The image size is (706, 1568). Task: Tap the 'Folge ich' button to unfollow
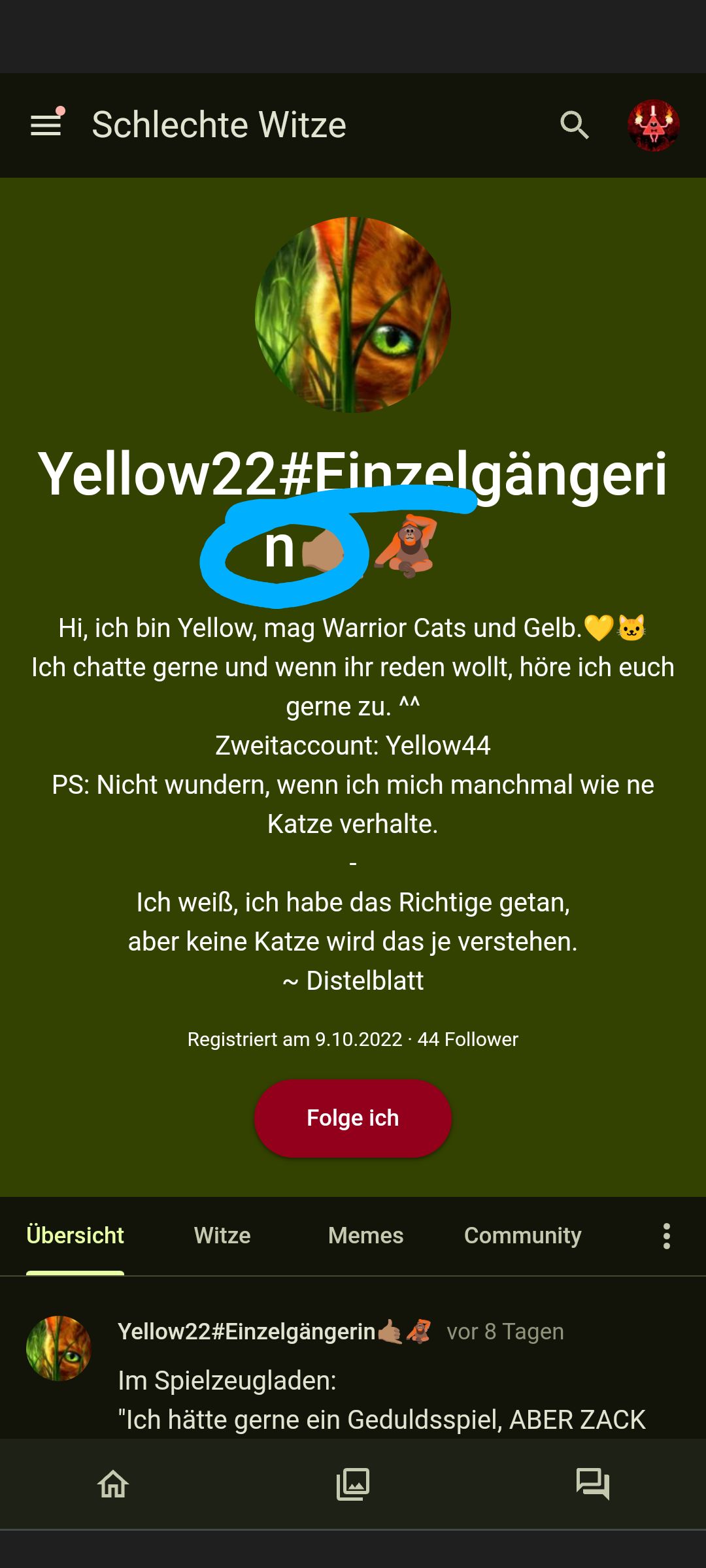[x=352, y=1118]
